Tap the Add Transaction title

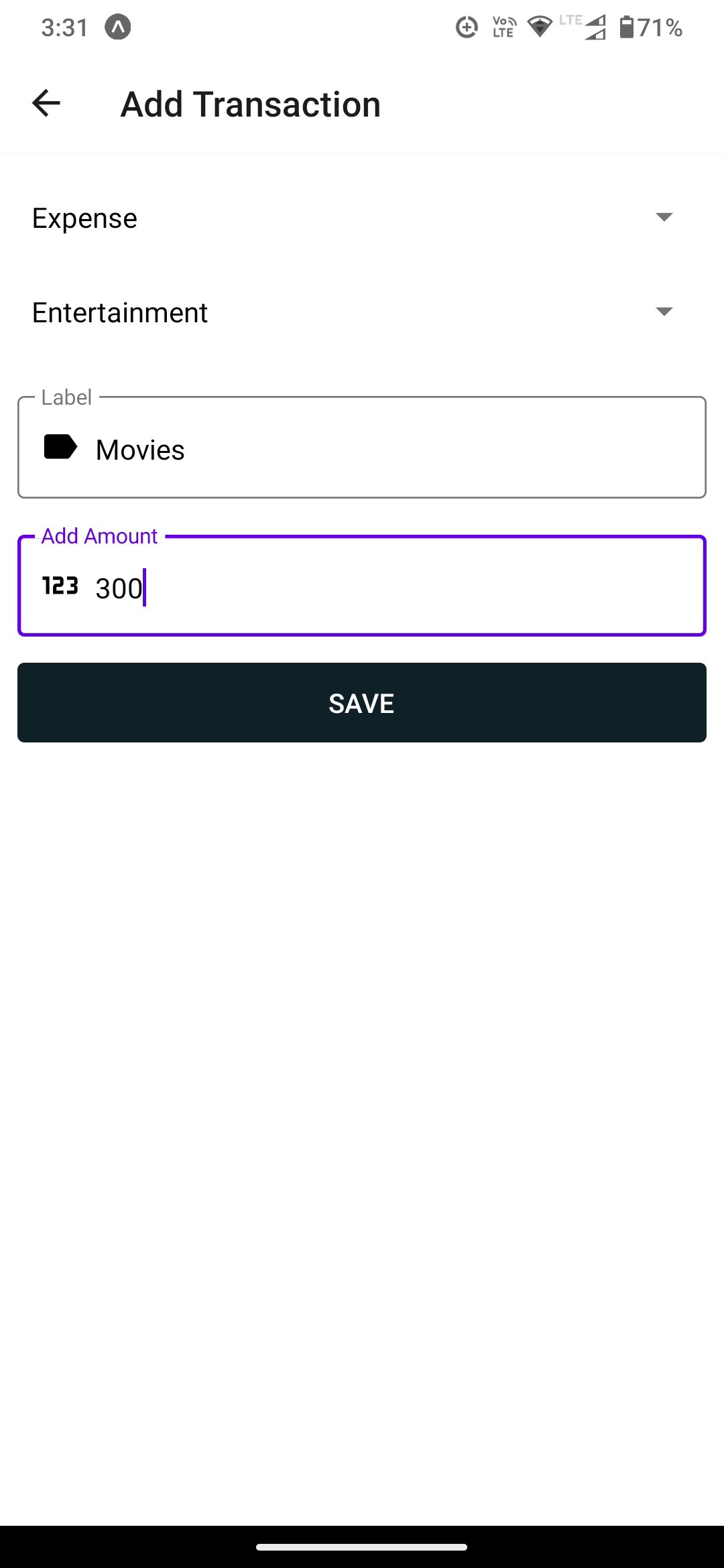pos(250,103)
